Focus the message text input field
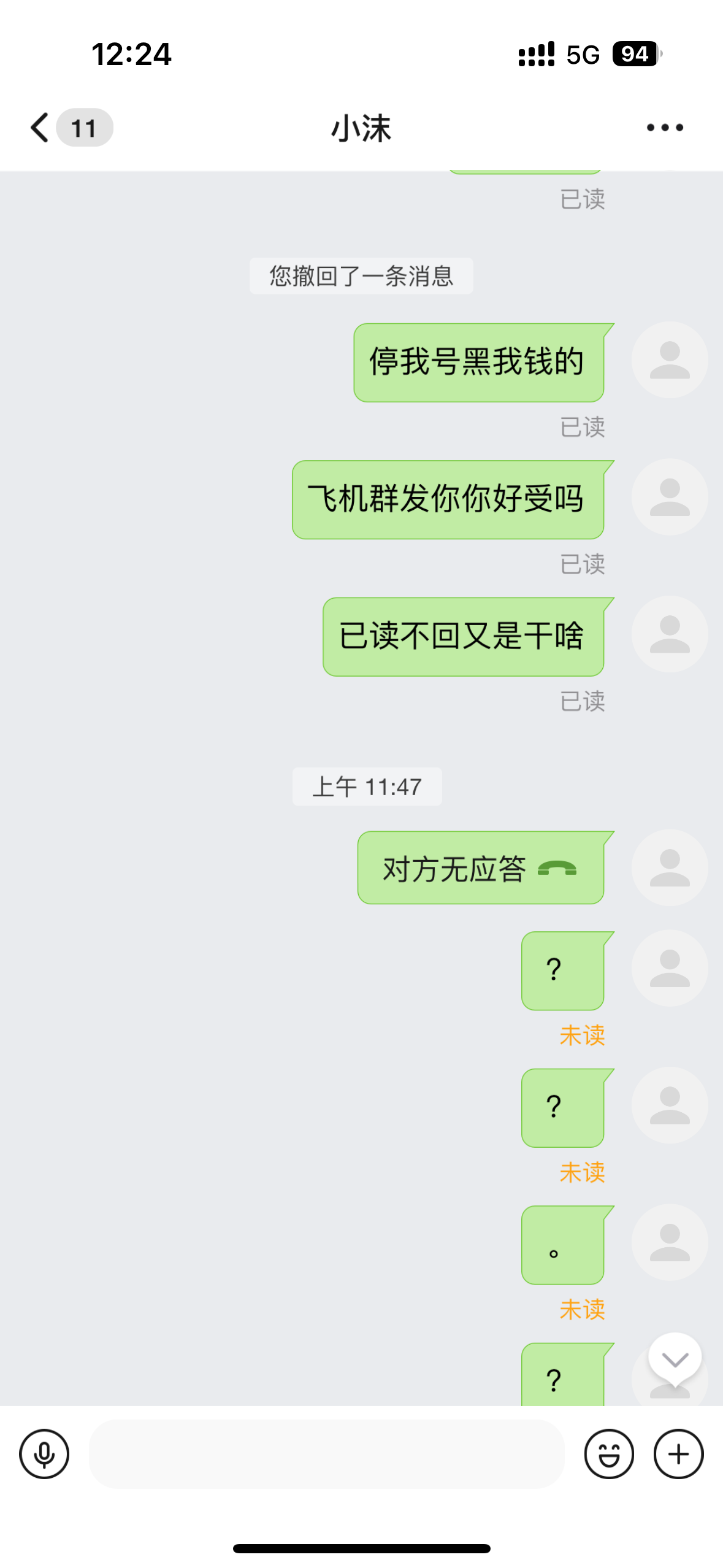Viewport: 723px width, 1568px height. pos(326,1454)
